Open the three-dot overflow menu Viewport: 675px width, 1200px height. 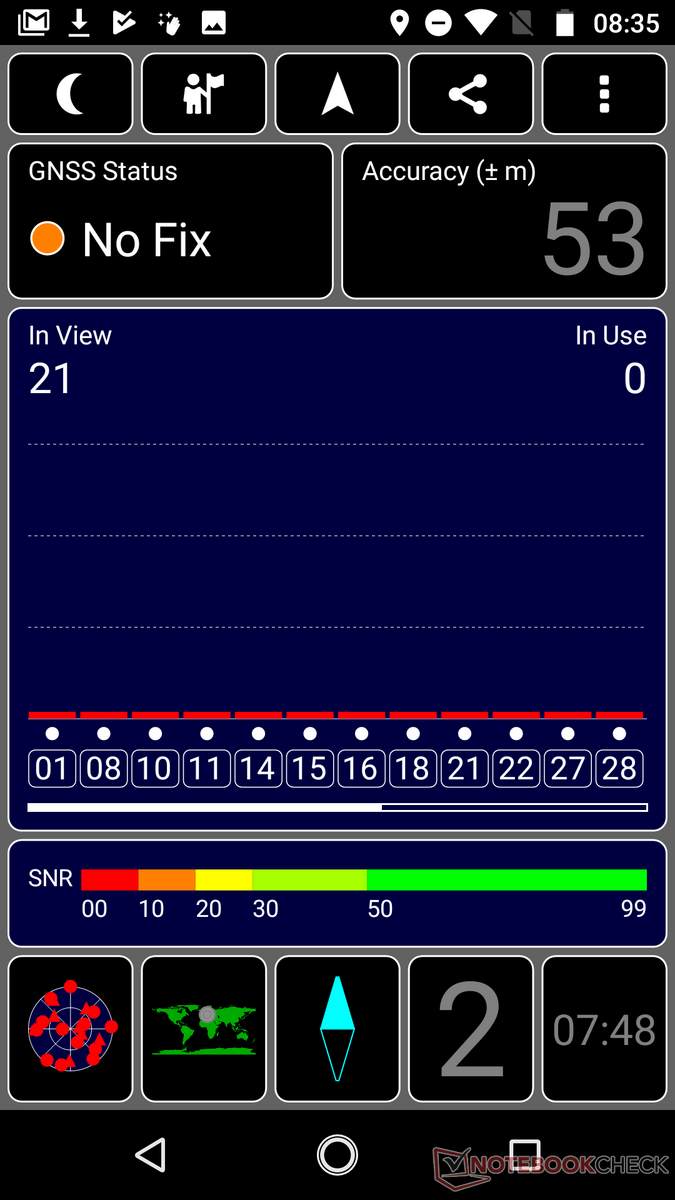pos(604,94)
